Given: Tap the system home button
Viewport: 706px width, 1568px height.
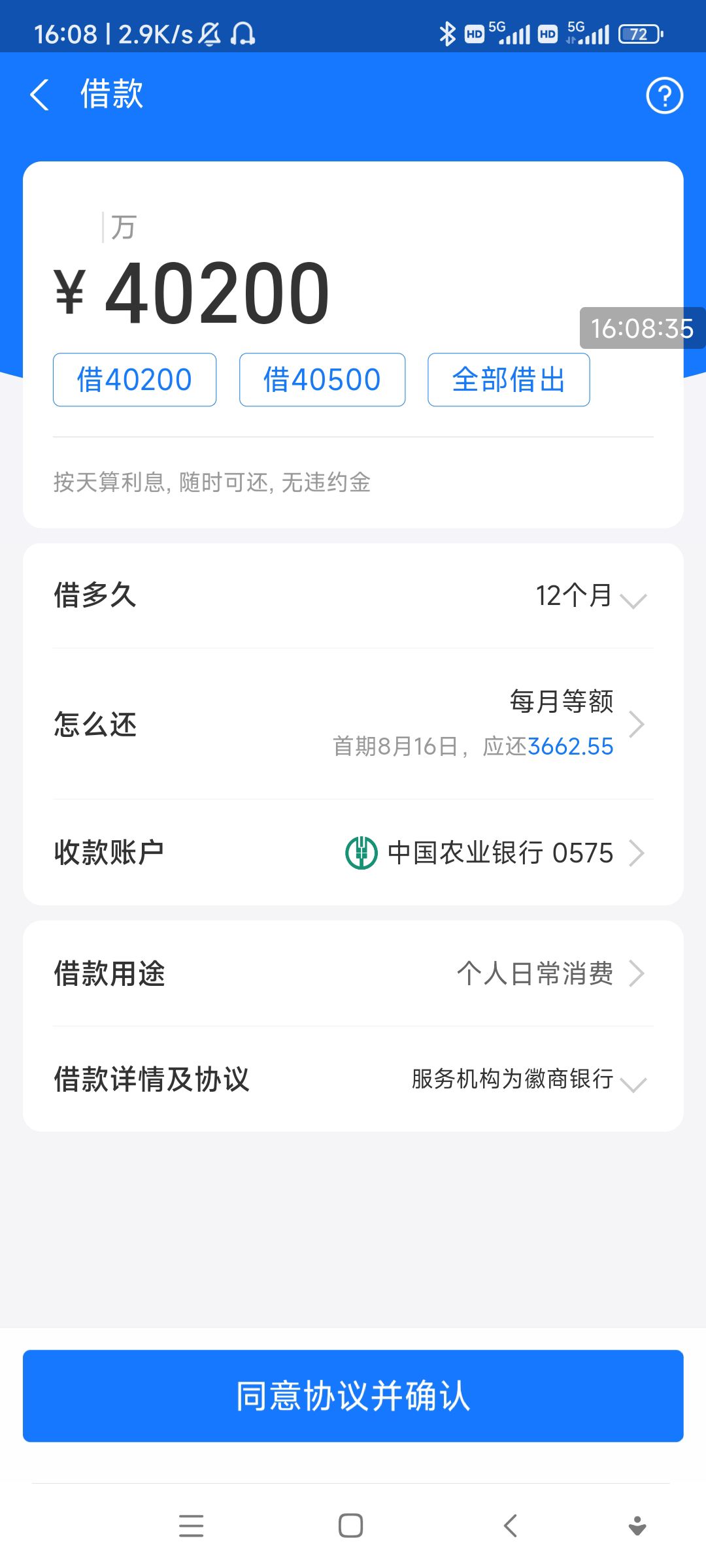Looking at the screenshot, I should 350,1526.
